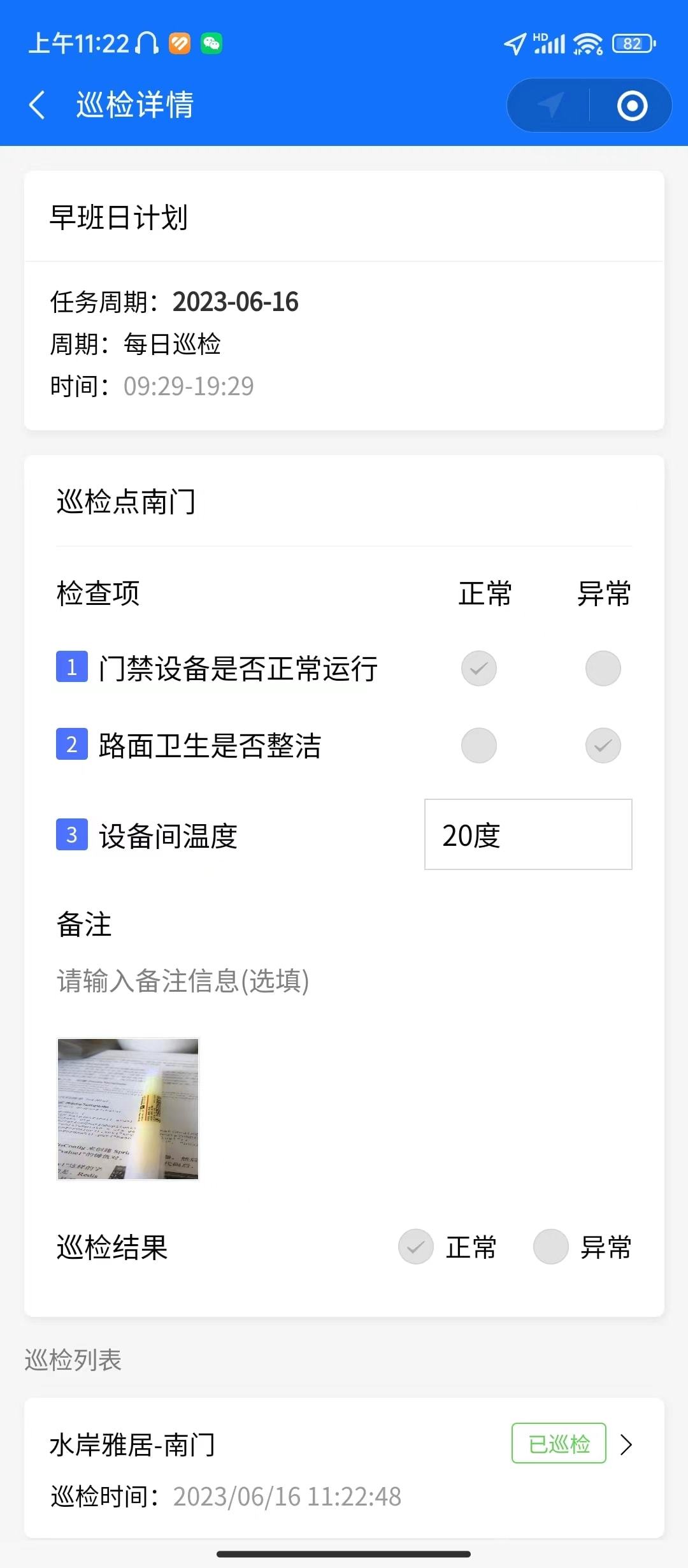Open the 水岸雅居-南门 inspection record
688x1568 pixels.
[344, 1469]
